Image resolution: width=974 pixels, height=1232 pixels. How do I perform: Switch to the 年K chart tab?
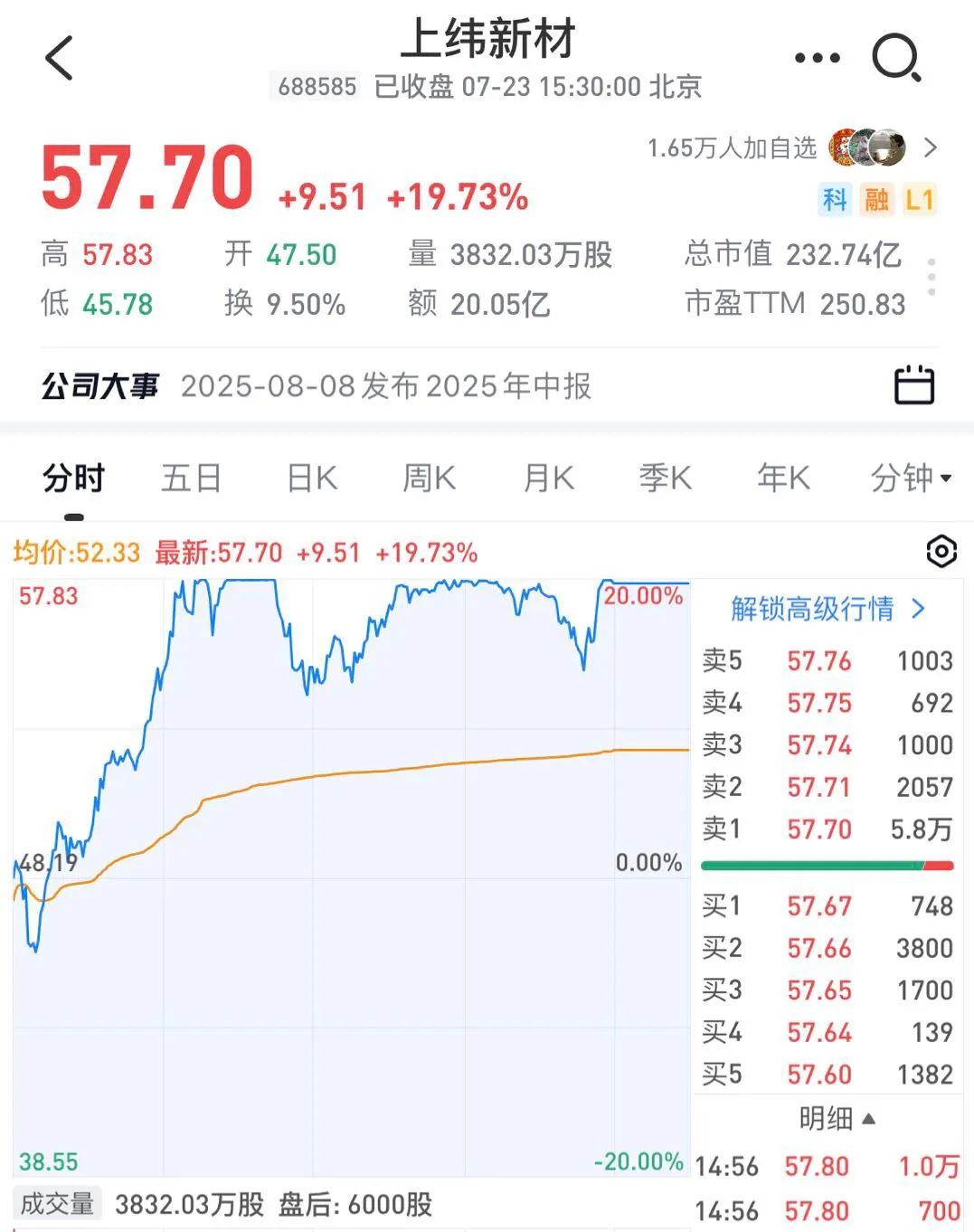tap(783, 478)
